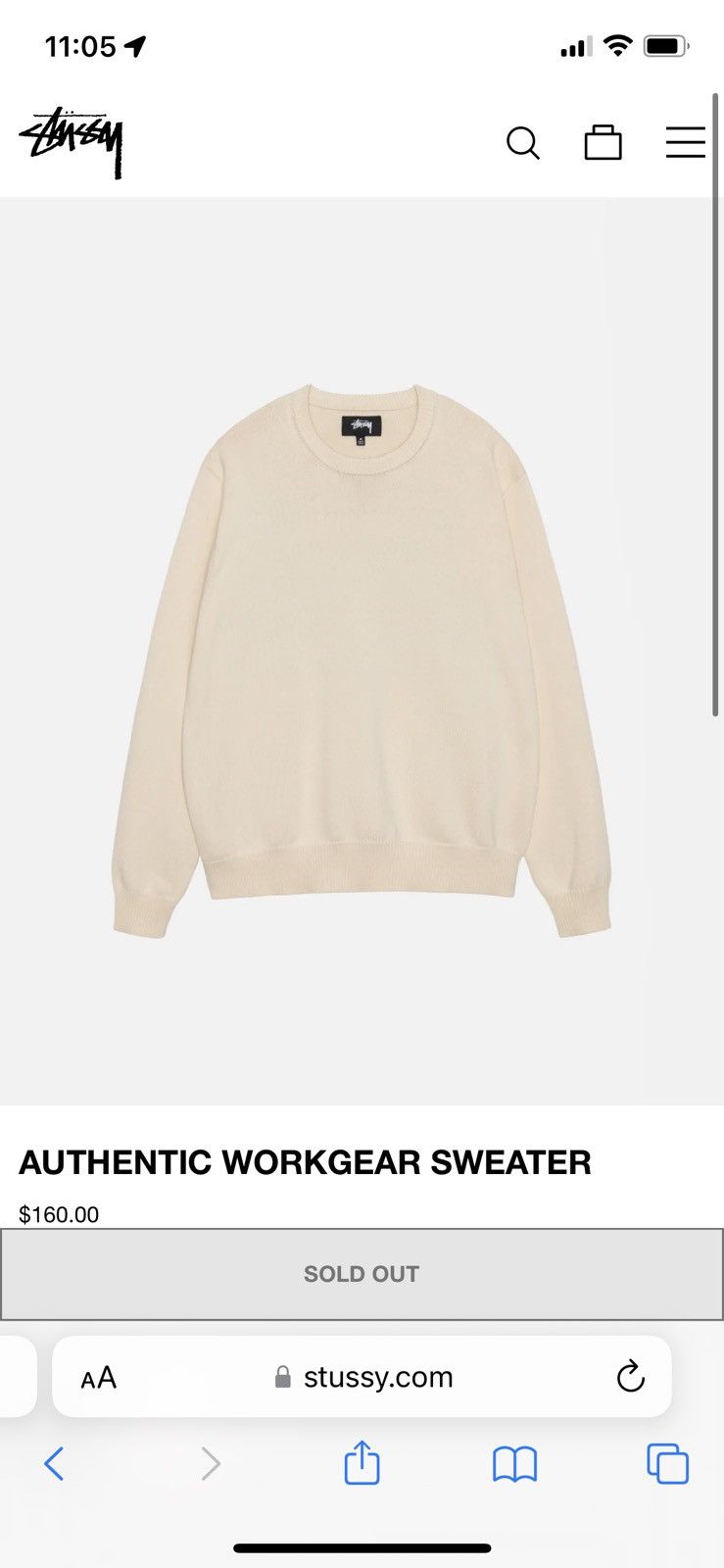
Task: Go back to the previous page
Action: [54, 1464]
